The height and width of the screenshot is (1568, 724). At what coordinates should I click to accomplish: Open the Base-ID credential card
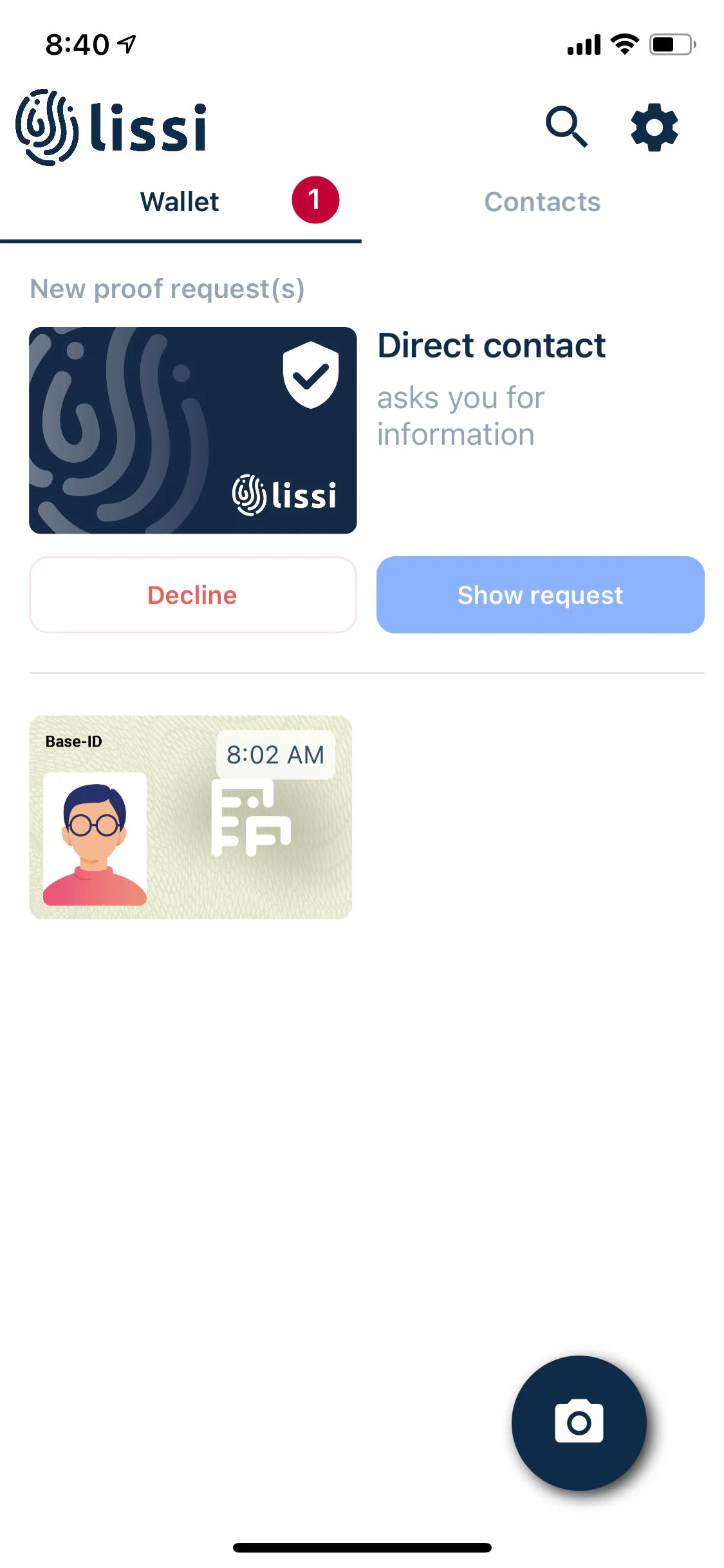click(190, 817)
